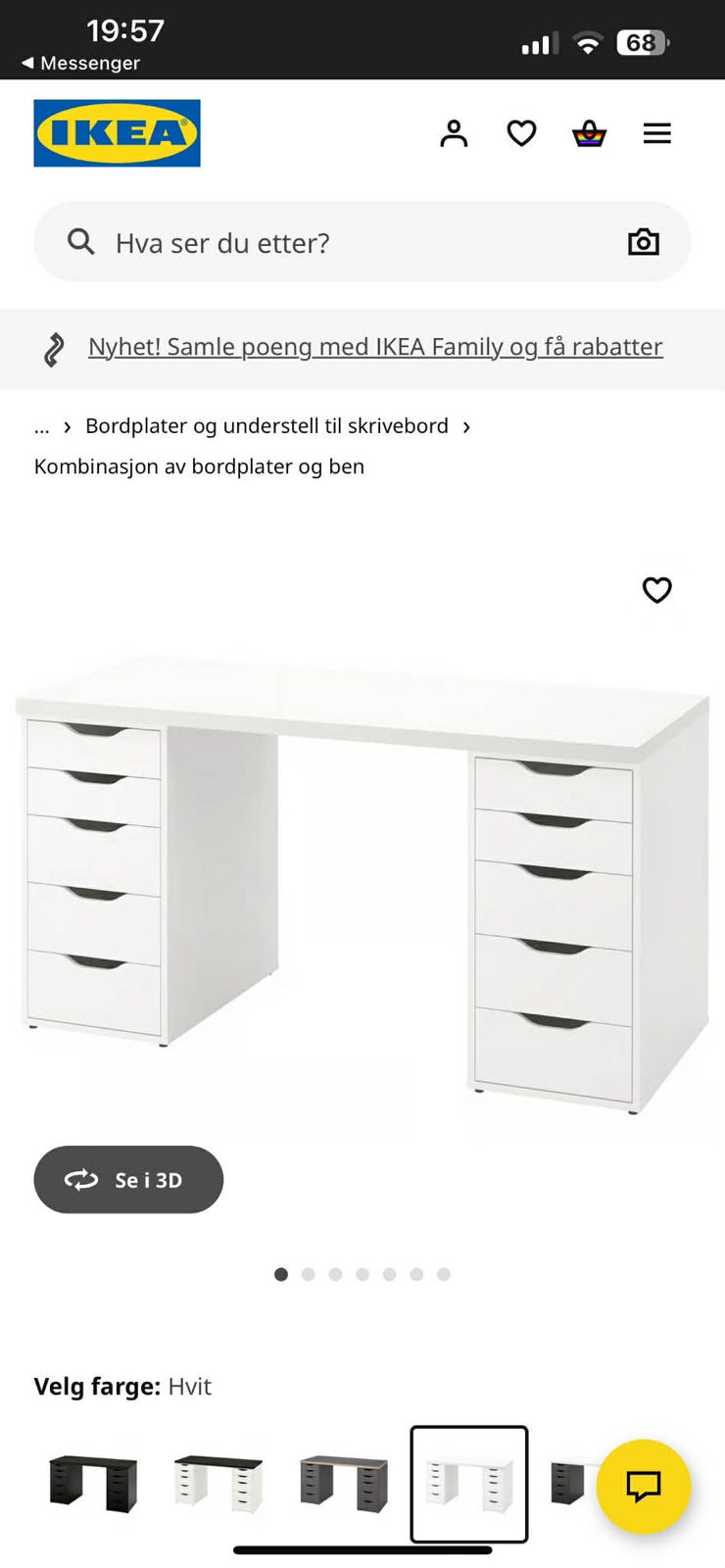This screenshot has width=725, height=1568.
Task: Open the yellow chat bubble icon
Action: pos(644,1488)
